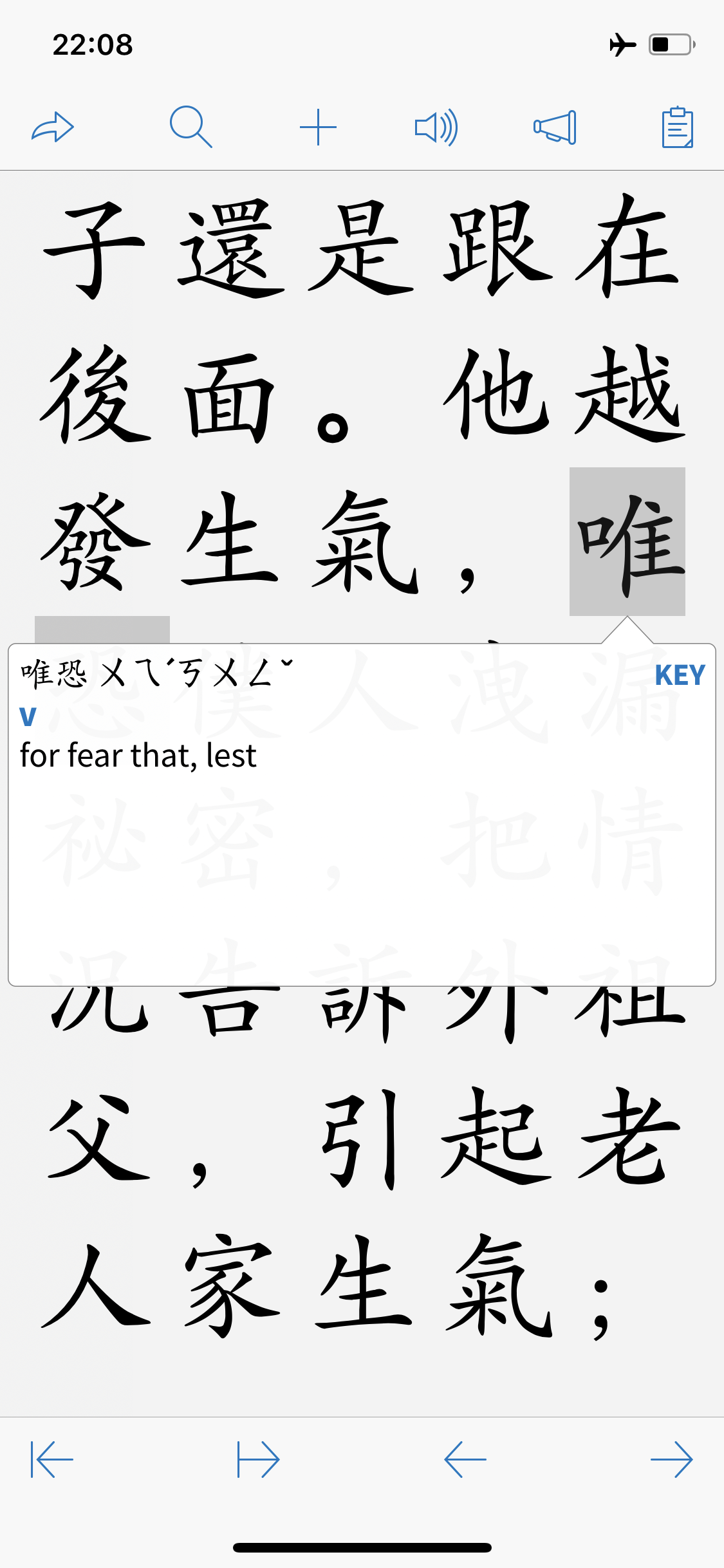This screenshot has height=1568, width=724.
Task: Tap the KEY button in popup
Action: pos(679,675)
